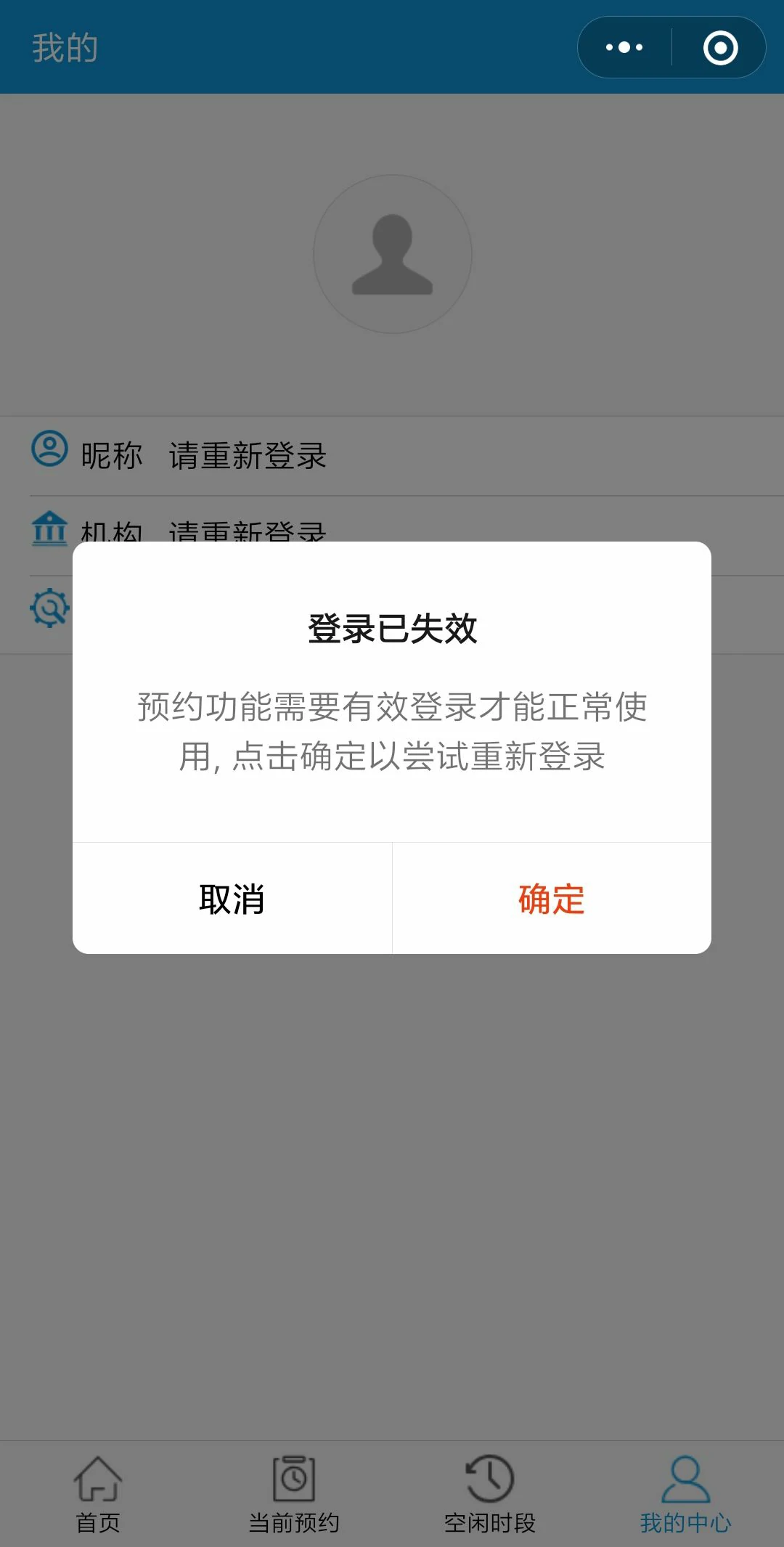The height and width of the screenshot is (1547, 784).
Task: Dismiss the dialog with 取消
Action: pyautogui.click(x=232, y=899)
